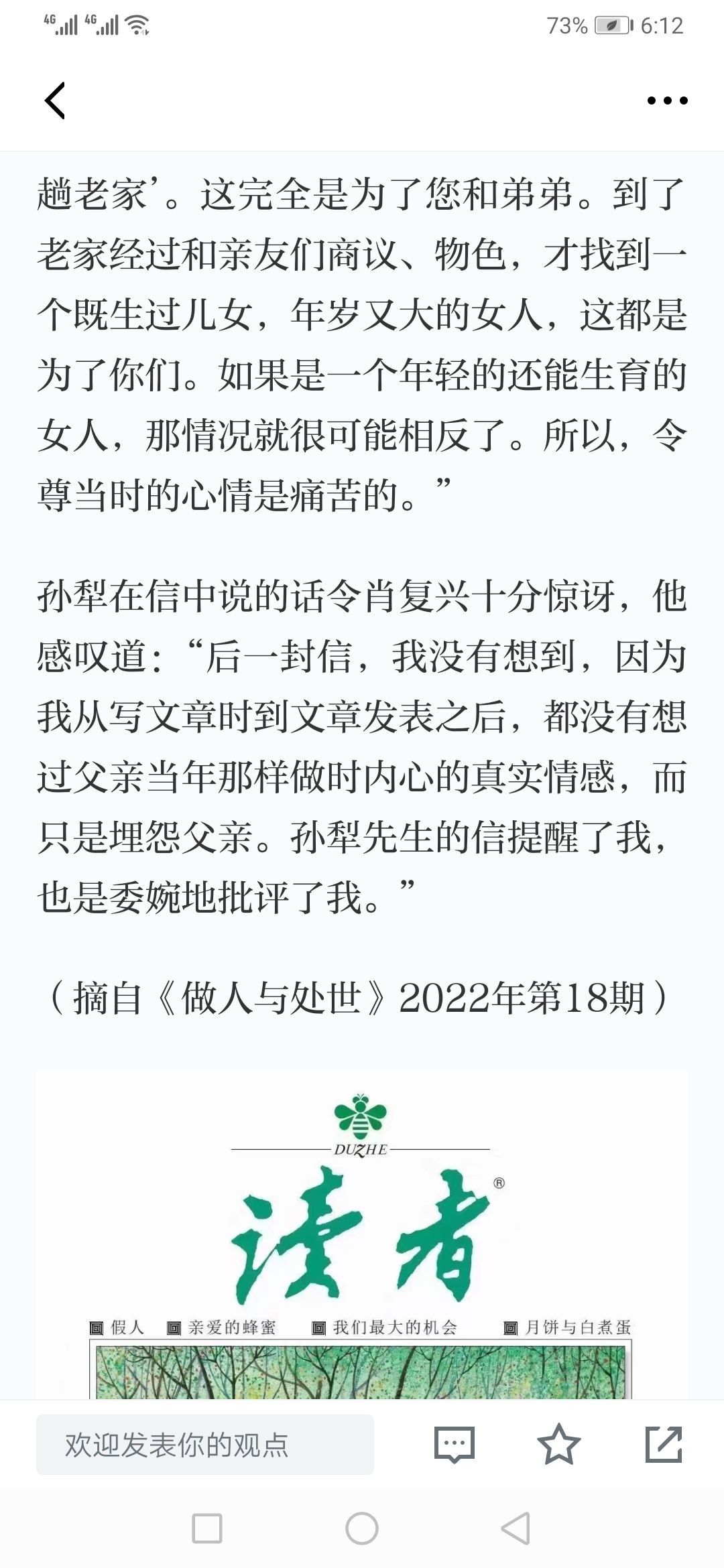Open the three-dot more options menu
This screenshot has width=724, height=1568.
[x=667, y=101]
